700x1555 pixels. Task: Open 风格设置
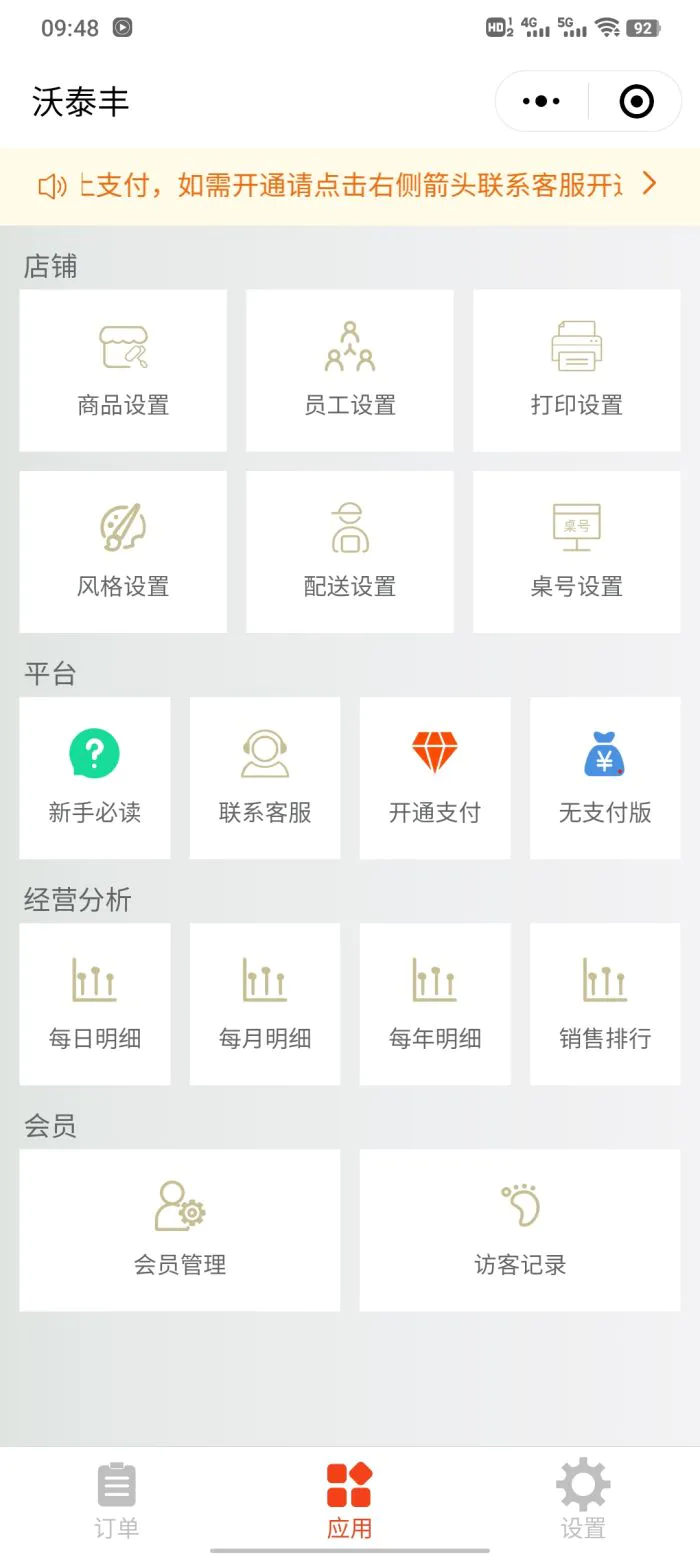pyautogui.click(x=123, y=552)
